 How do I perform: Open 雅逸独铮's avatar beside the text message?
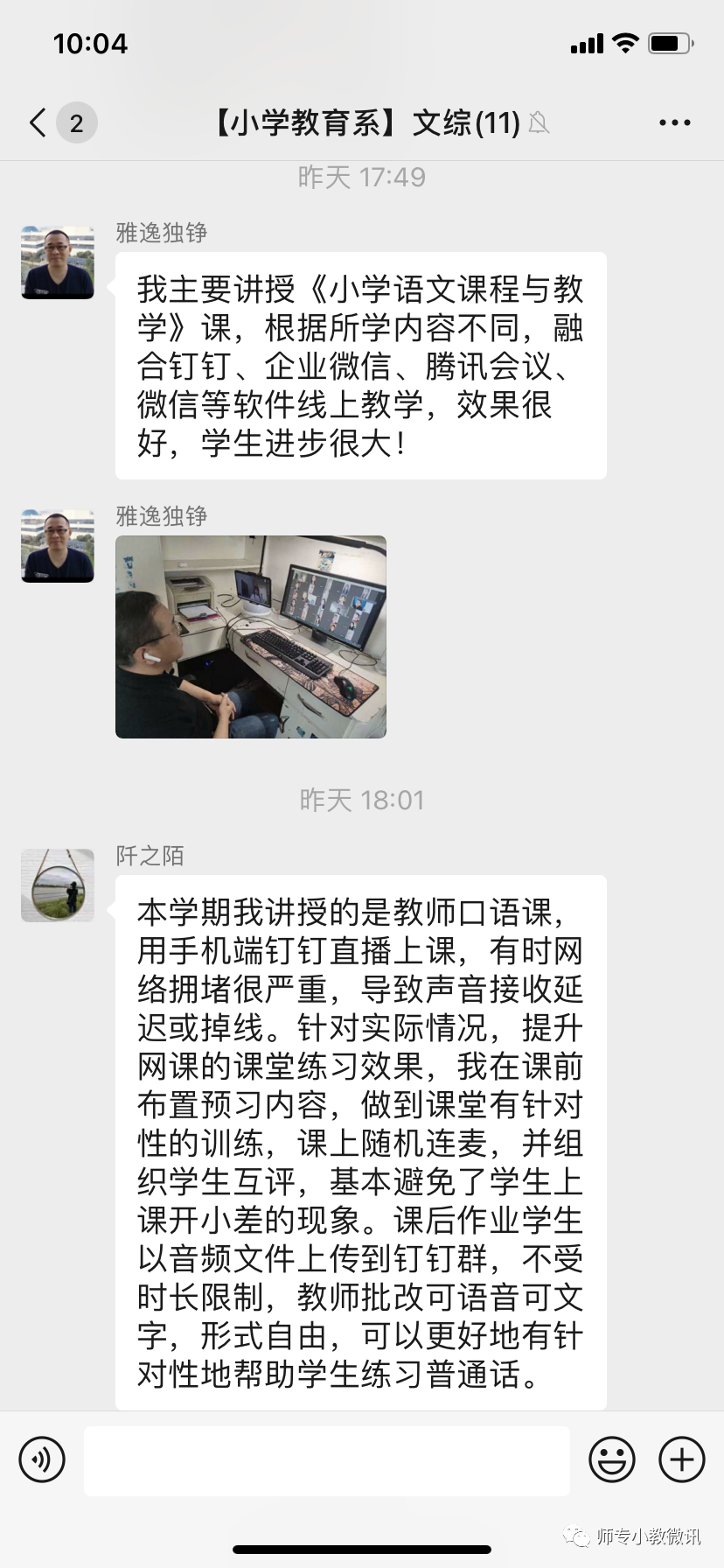coord(58,262)
